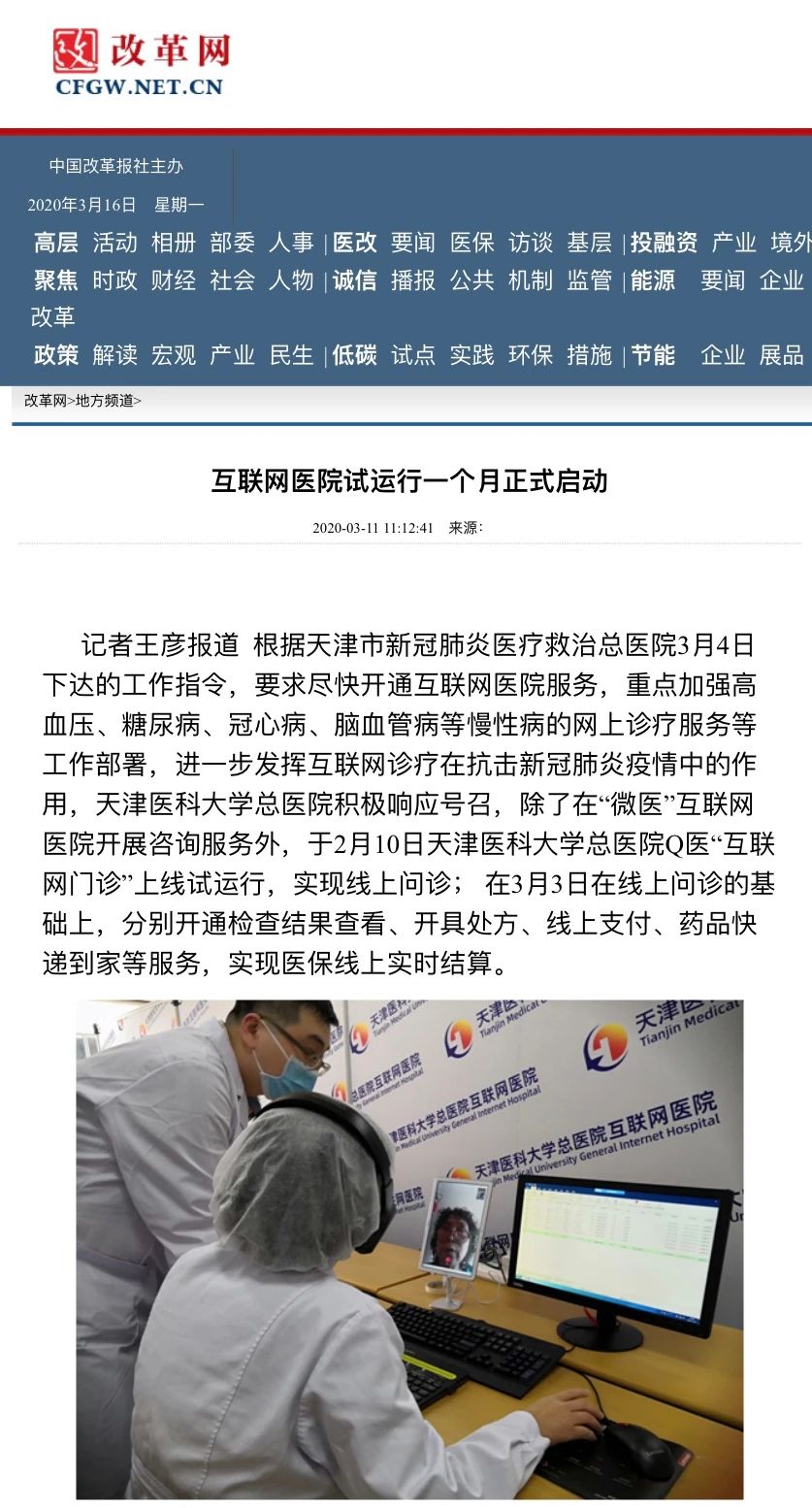This screenshot has height=1508, width=812.
Task: Open the 地方频道 breadcrumb link
Action: (x=105, y=401)
